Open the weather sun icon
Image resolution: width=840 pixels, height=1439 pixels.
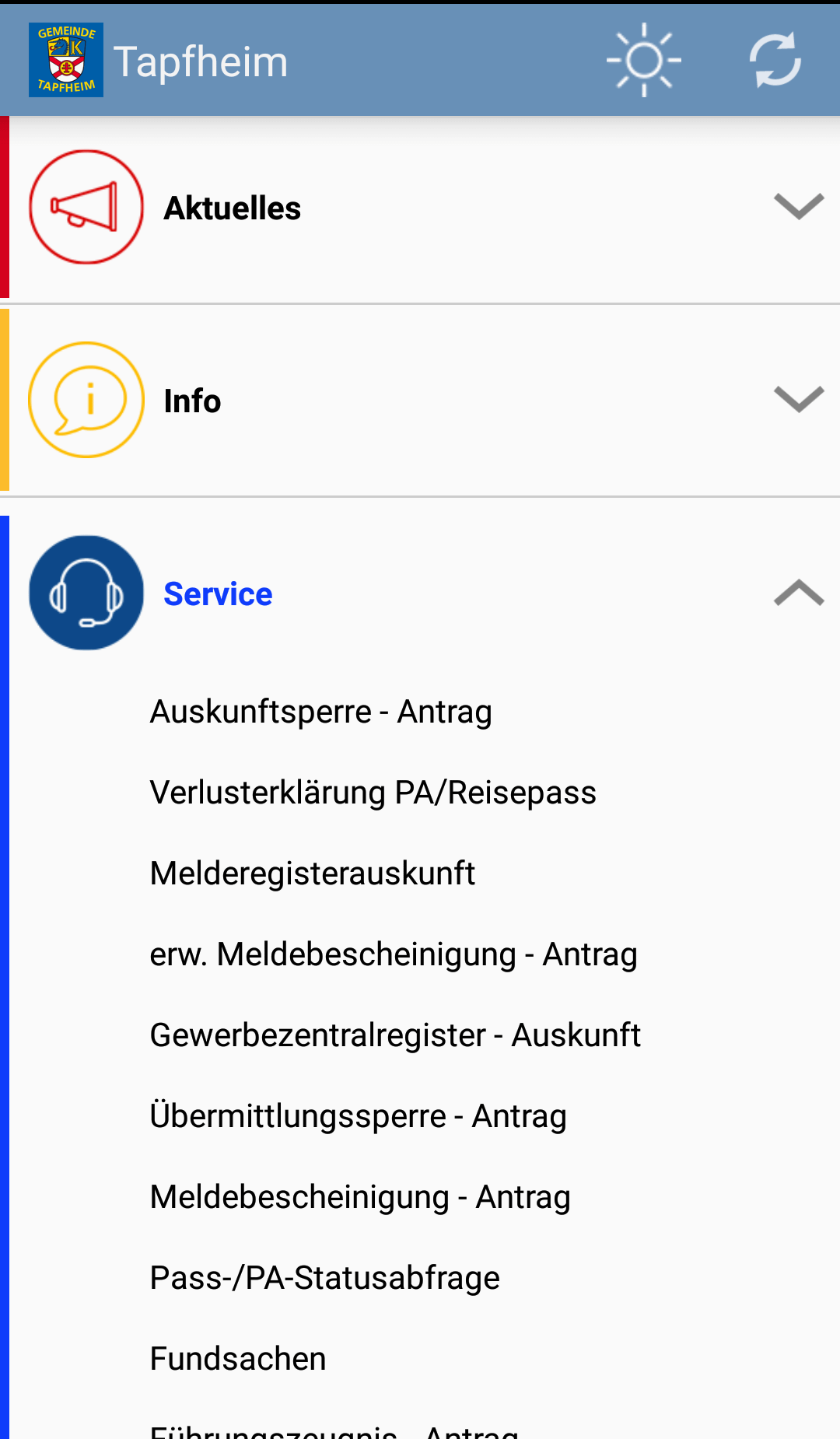coord(644,60)
